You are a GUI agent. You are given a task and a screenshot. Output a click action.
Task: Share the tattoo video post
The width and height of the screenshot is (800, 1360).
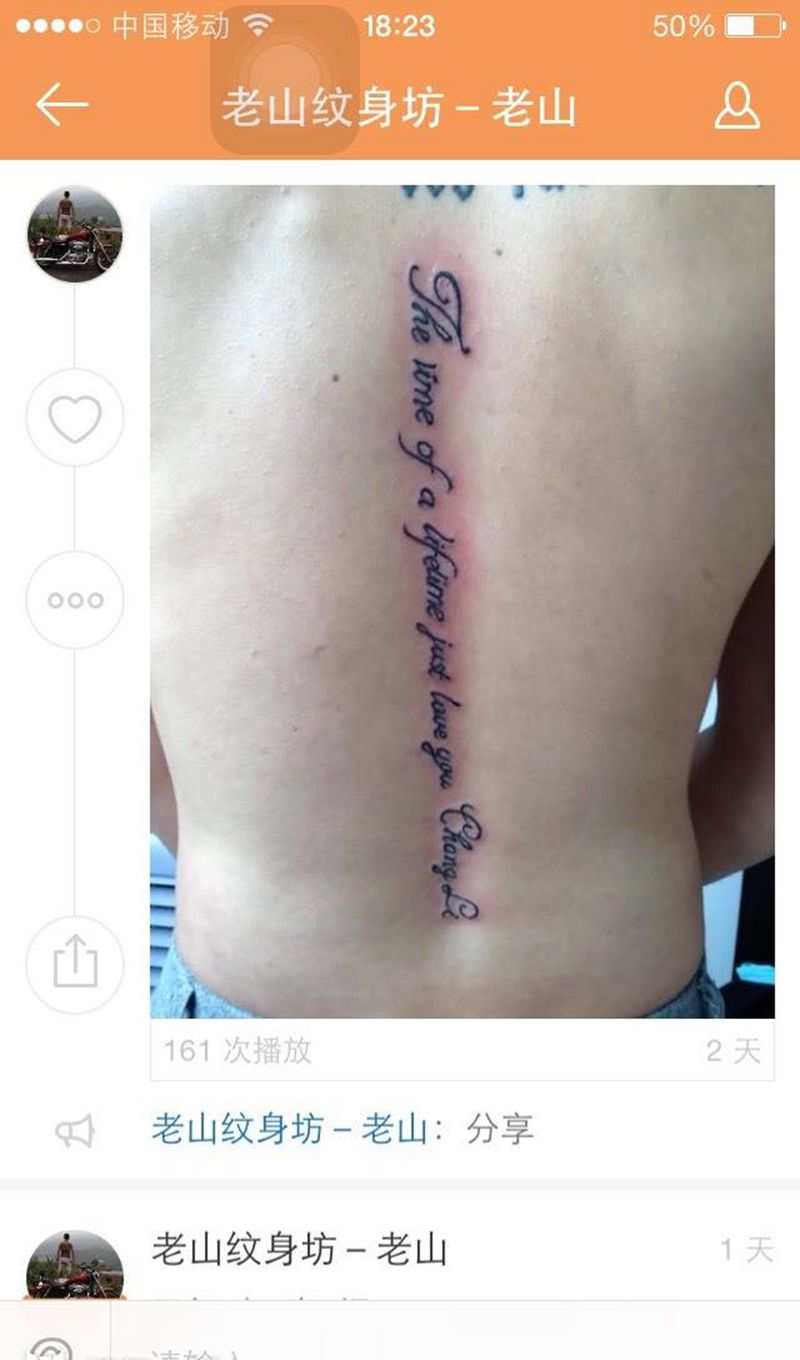[75, 965]
